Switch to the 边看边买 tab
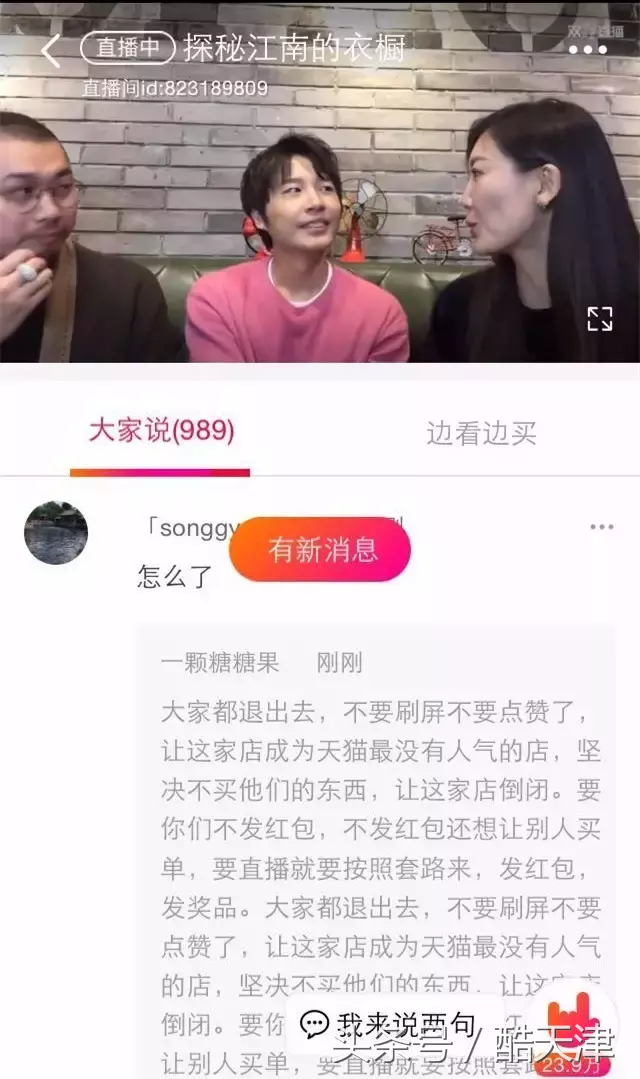Screen dimensions: 640x1079 pyautogui.click(x=481, y=433)
